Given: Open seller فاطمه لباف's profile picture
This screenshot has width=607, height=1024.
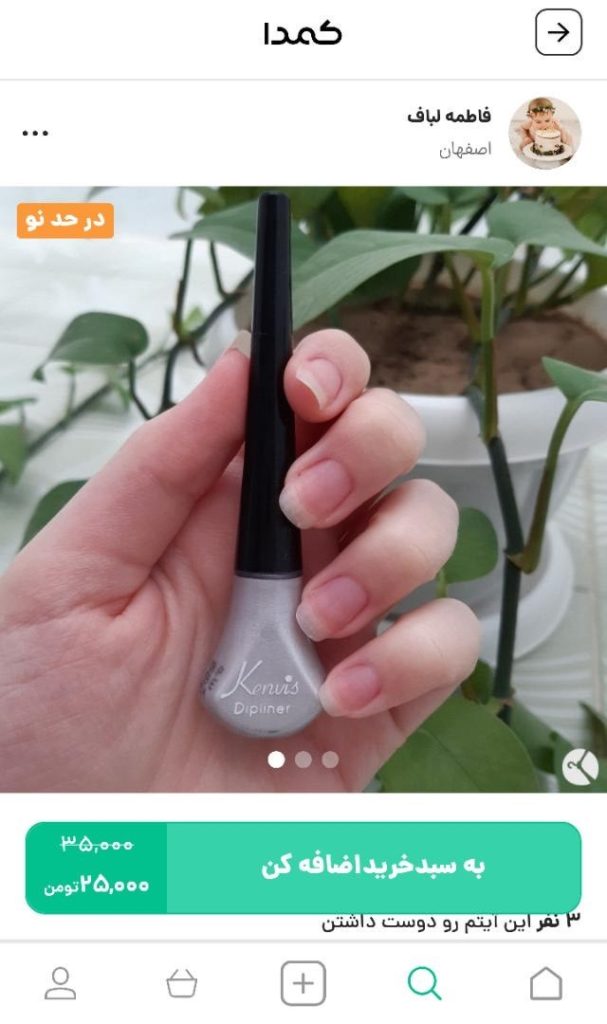Looking at the screenshot, I should point(544,133).
